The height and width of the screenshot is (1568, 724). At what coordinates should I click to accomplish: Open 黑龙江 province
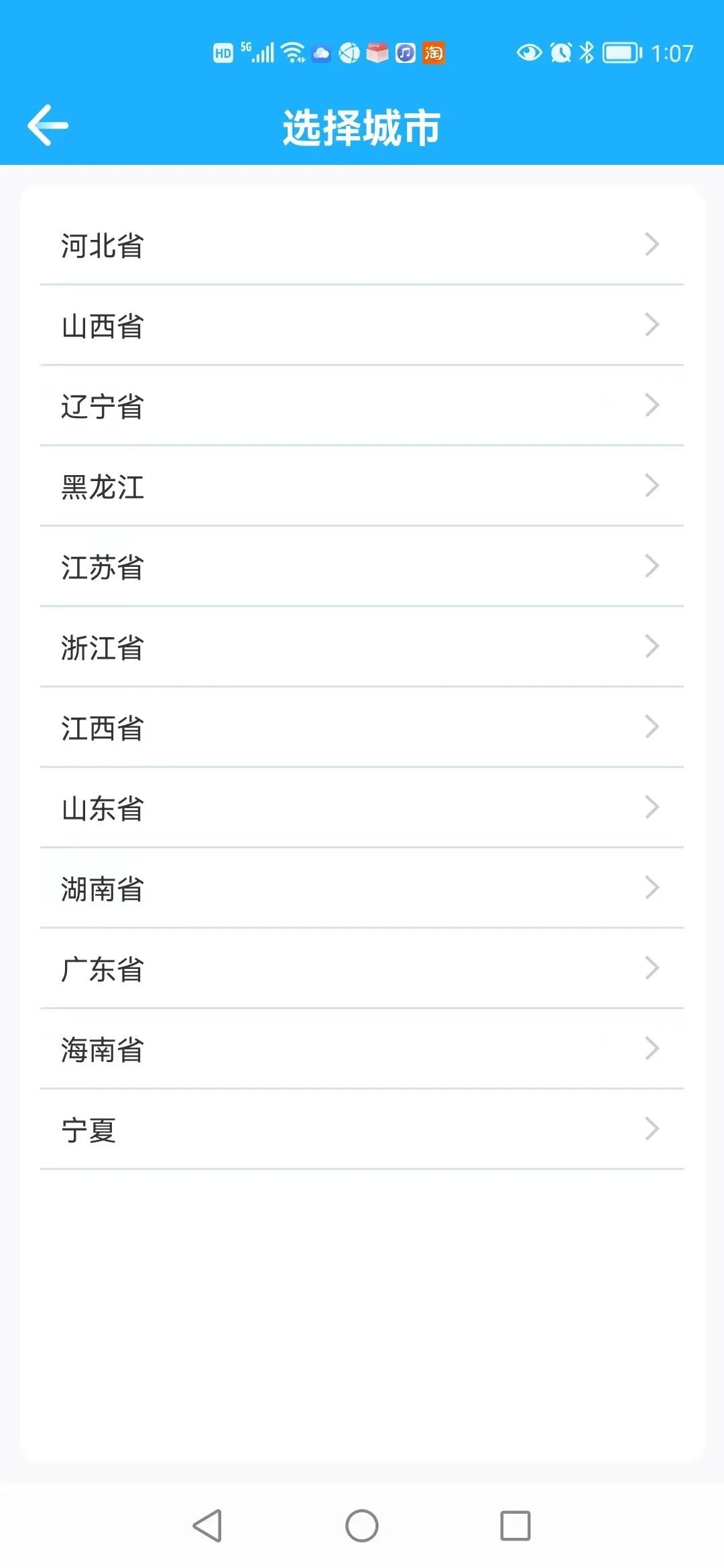[x=362, y=486]
